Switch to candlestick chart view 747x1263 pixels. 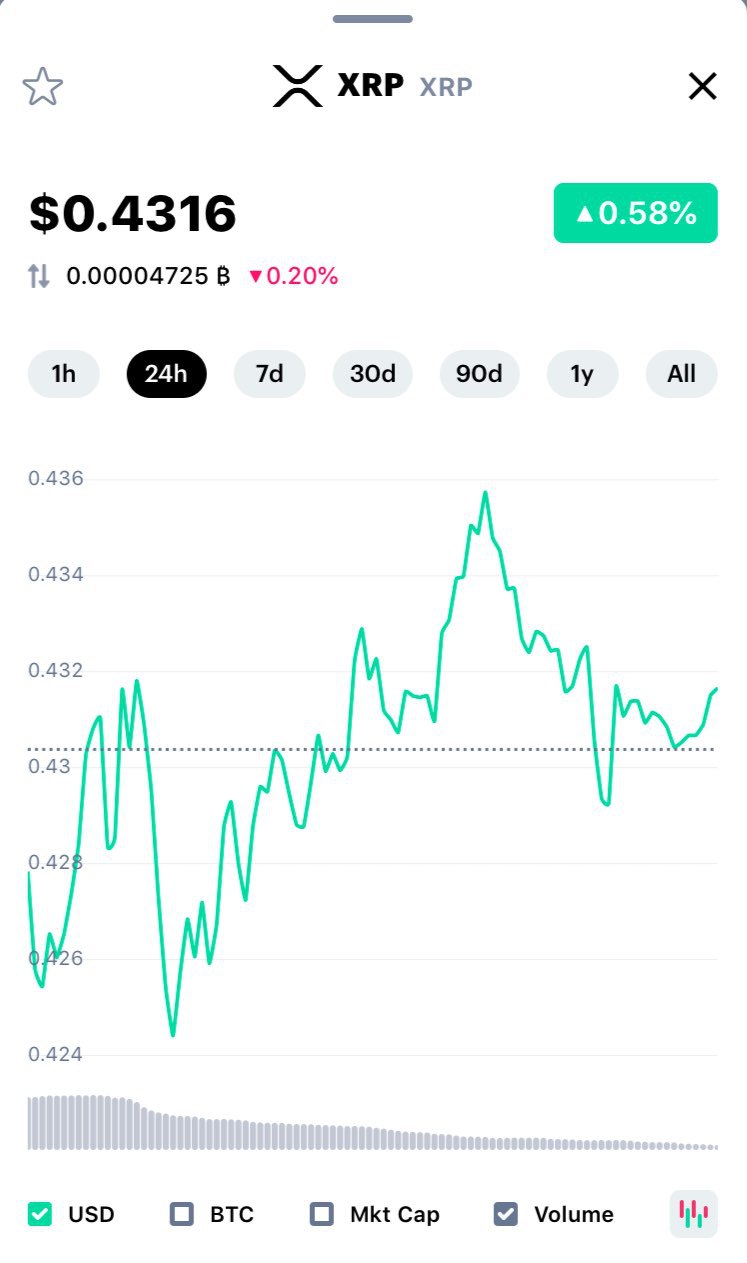694,1214
